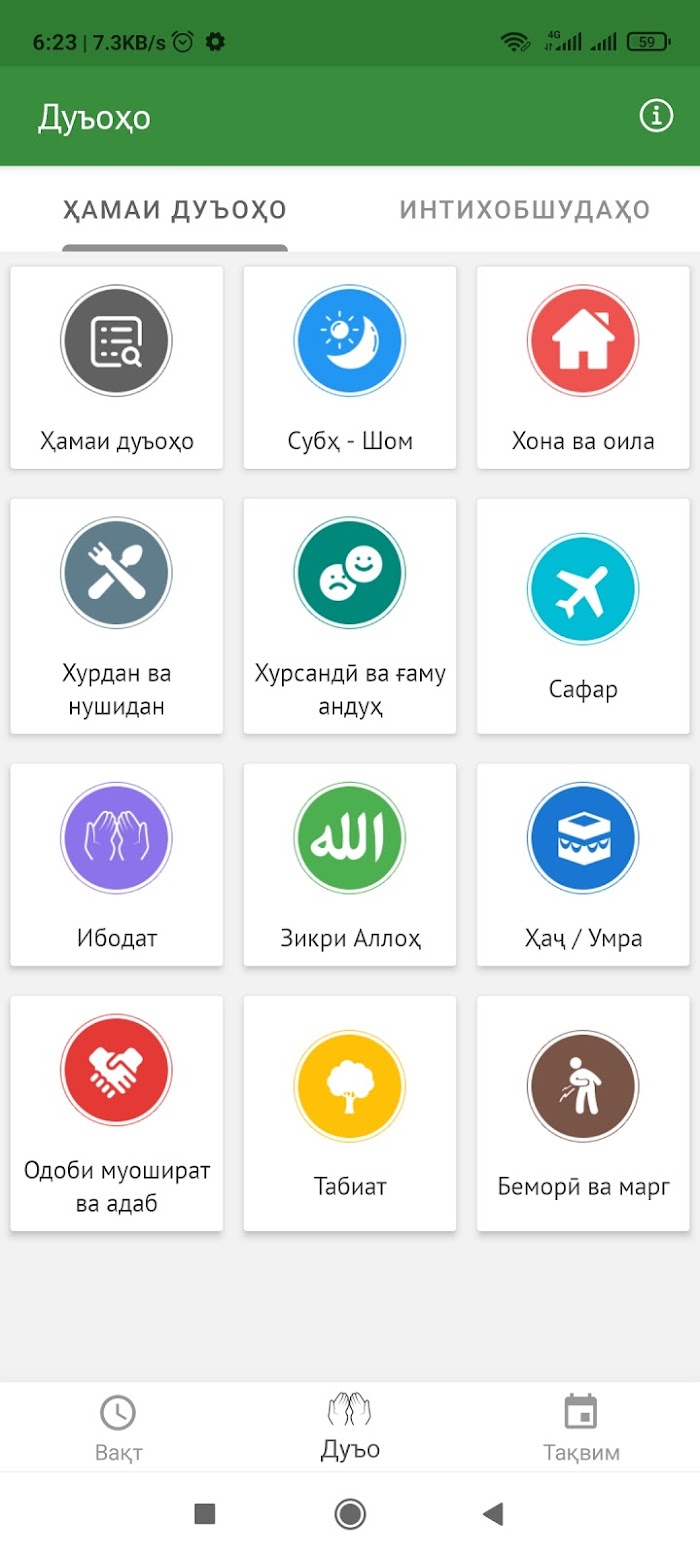Open the Ибодат category card
This screenshot has width=700, height=1556.
(117, 865)
